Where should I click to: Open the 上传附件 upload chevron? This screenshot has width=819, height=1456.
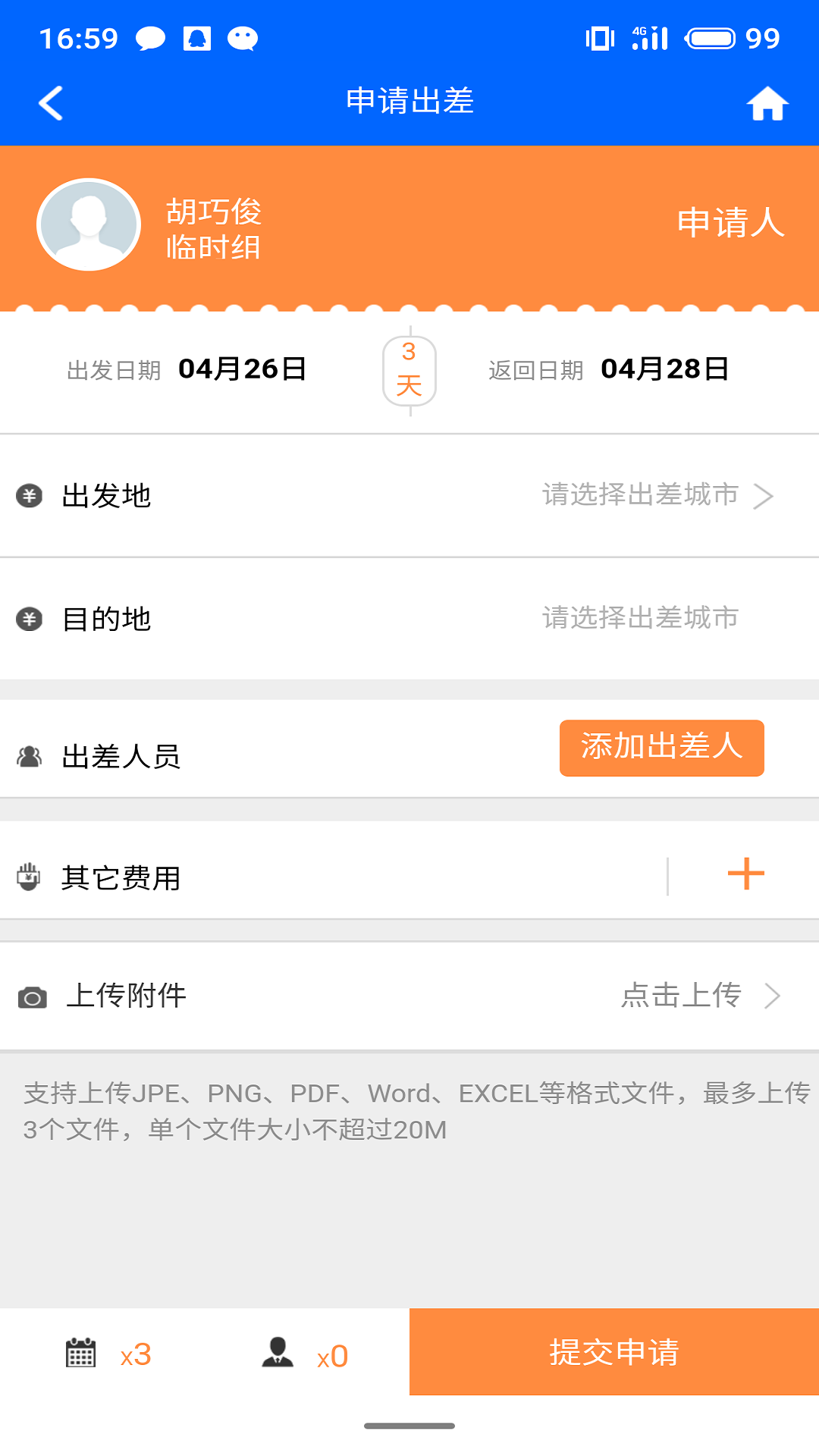tap(773, 996)
